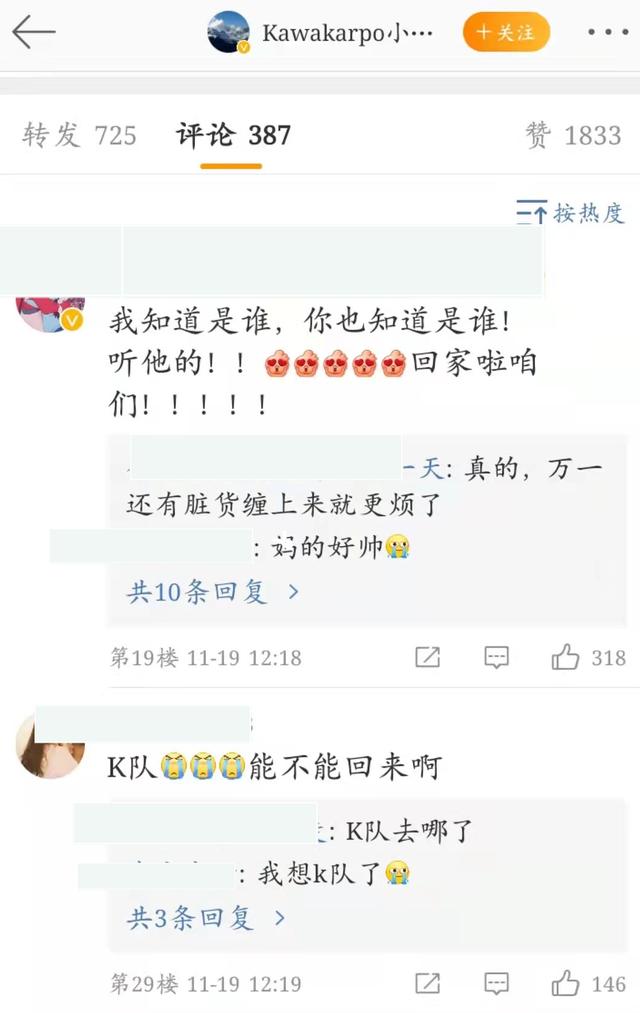Open Kawakarpo's profile avatar in header
Screen dimensions: 640x1013
coord(229,33)
